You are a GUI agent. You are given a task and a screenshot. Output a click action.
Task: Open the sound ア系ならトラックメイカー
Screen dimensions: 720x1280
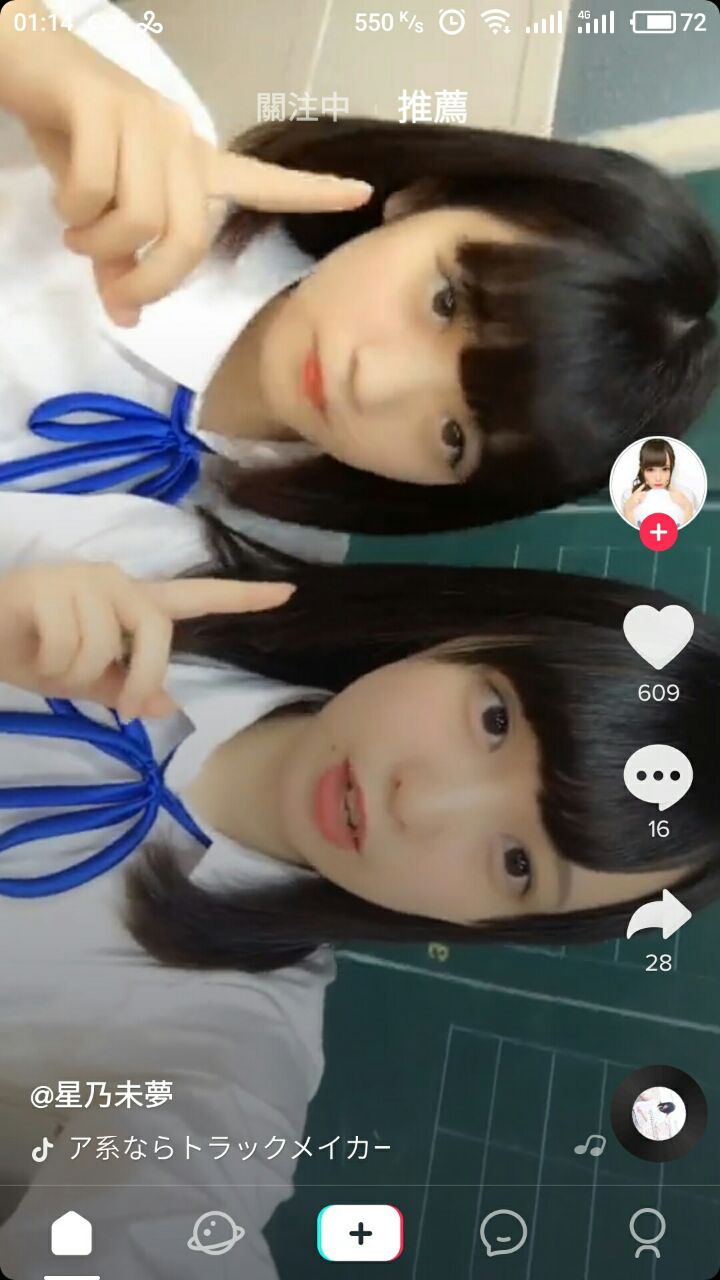coord(228,1148)
